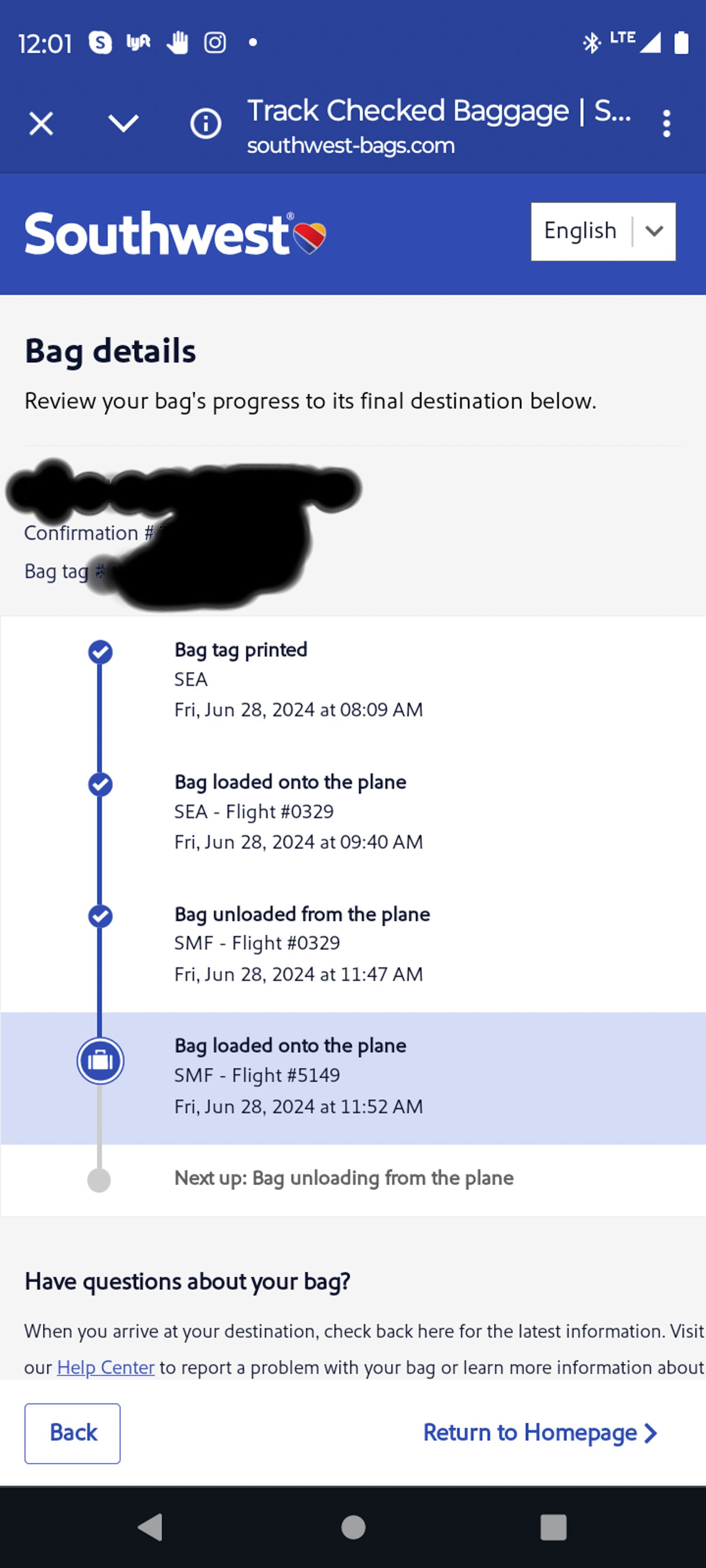This screenshot has width=706, height=1568.
Task: Select Return to Homepage
Action: click(540, 1433)
